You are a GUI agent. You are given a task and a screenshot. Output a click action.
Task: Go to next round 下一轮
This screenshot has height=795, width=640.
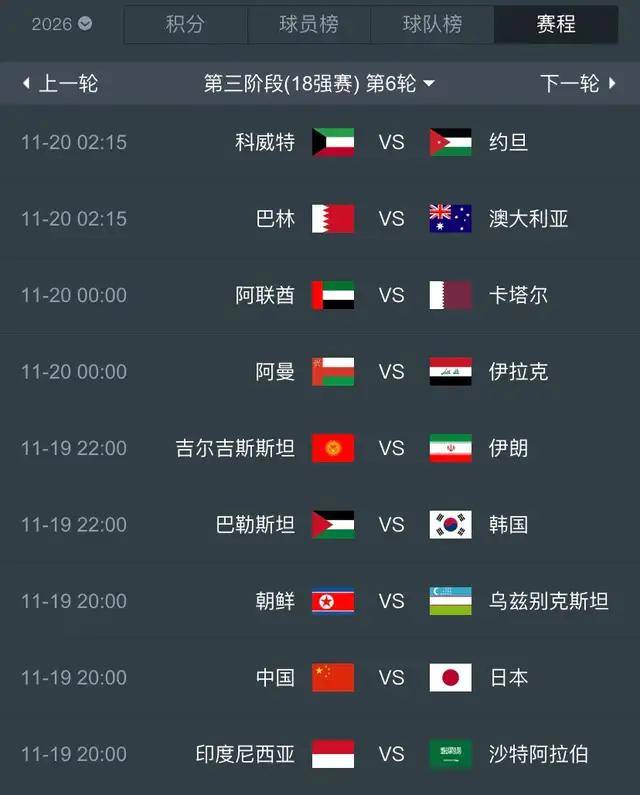578,84
